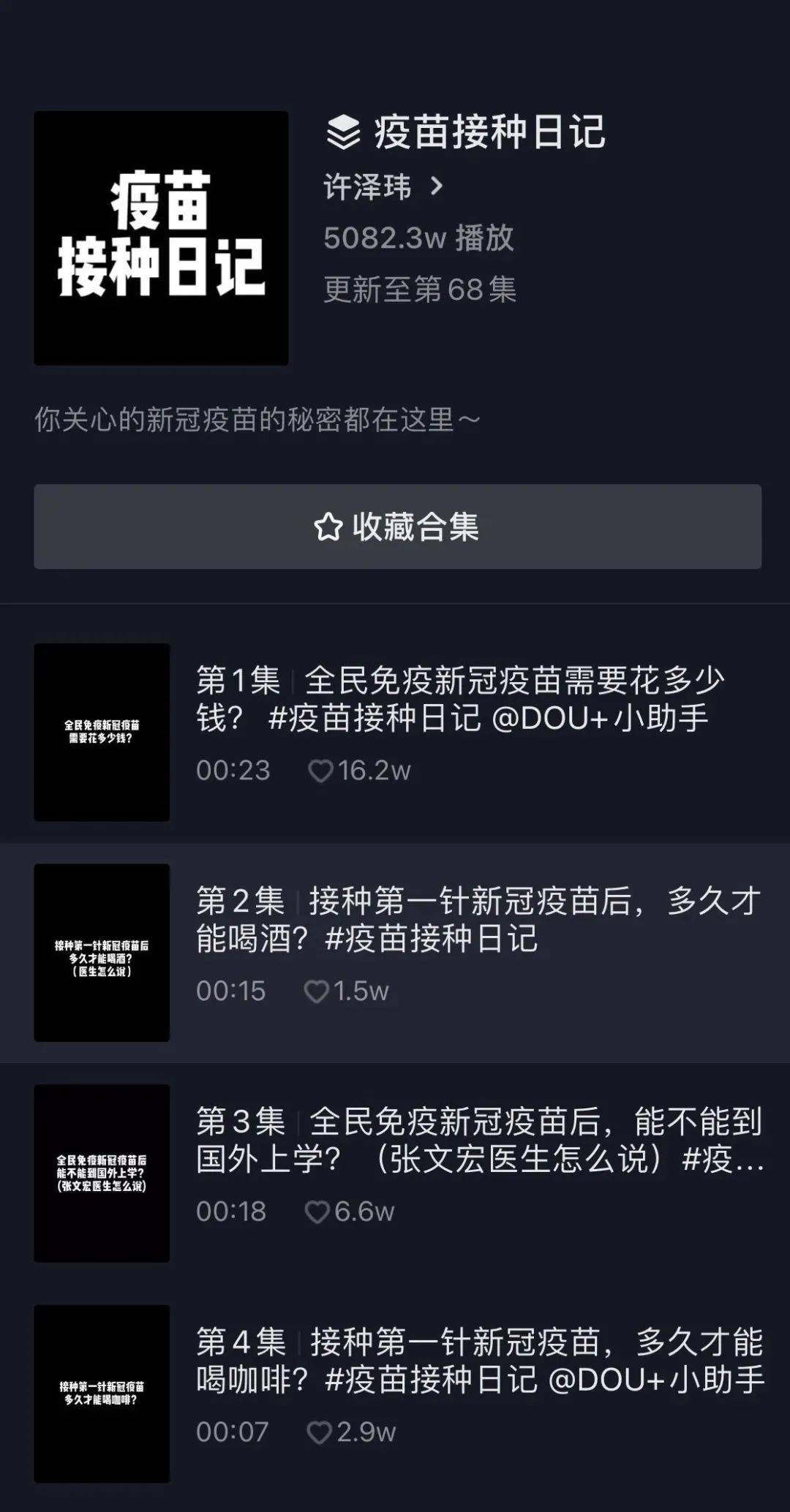Tap the 收藏合集 button
This screenshot has width=790, height=1512.
tap(397, 526)
